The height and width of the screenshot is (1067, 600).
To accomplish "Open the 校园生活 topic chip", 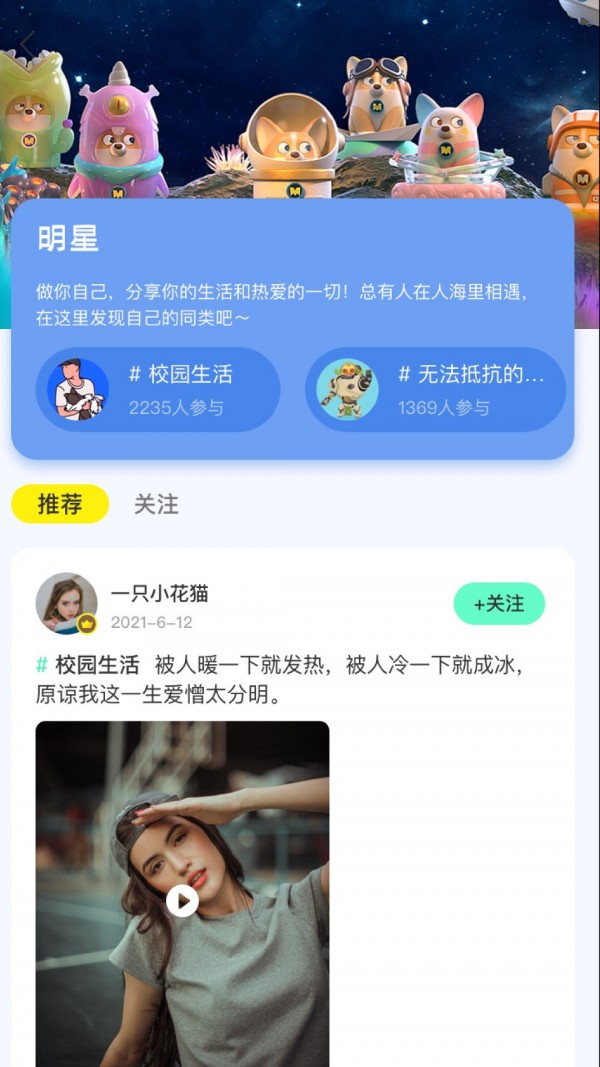I will tap(158, 390).
